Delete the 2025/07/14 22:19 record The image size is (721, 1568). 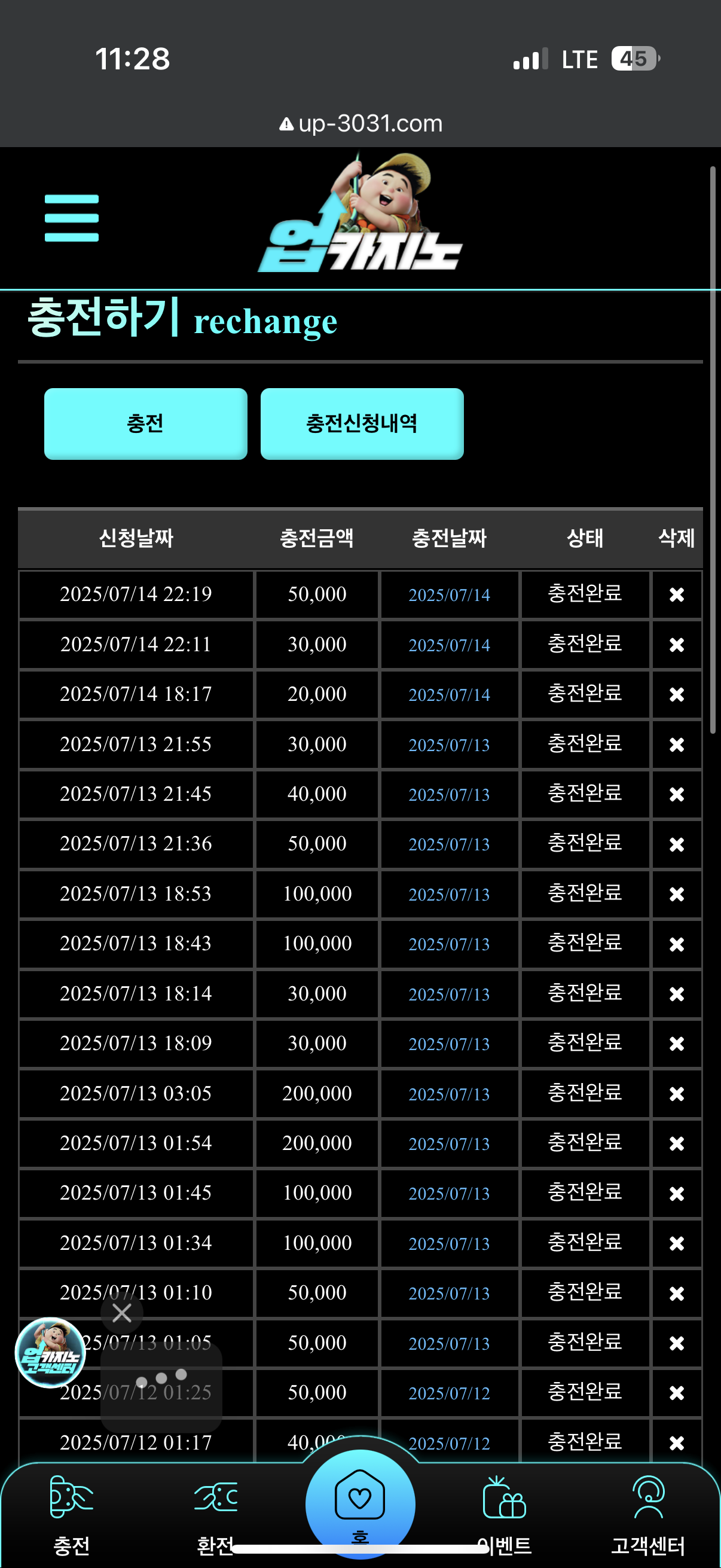(676, 594)
